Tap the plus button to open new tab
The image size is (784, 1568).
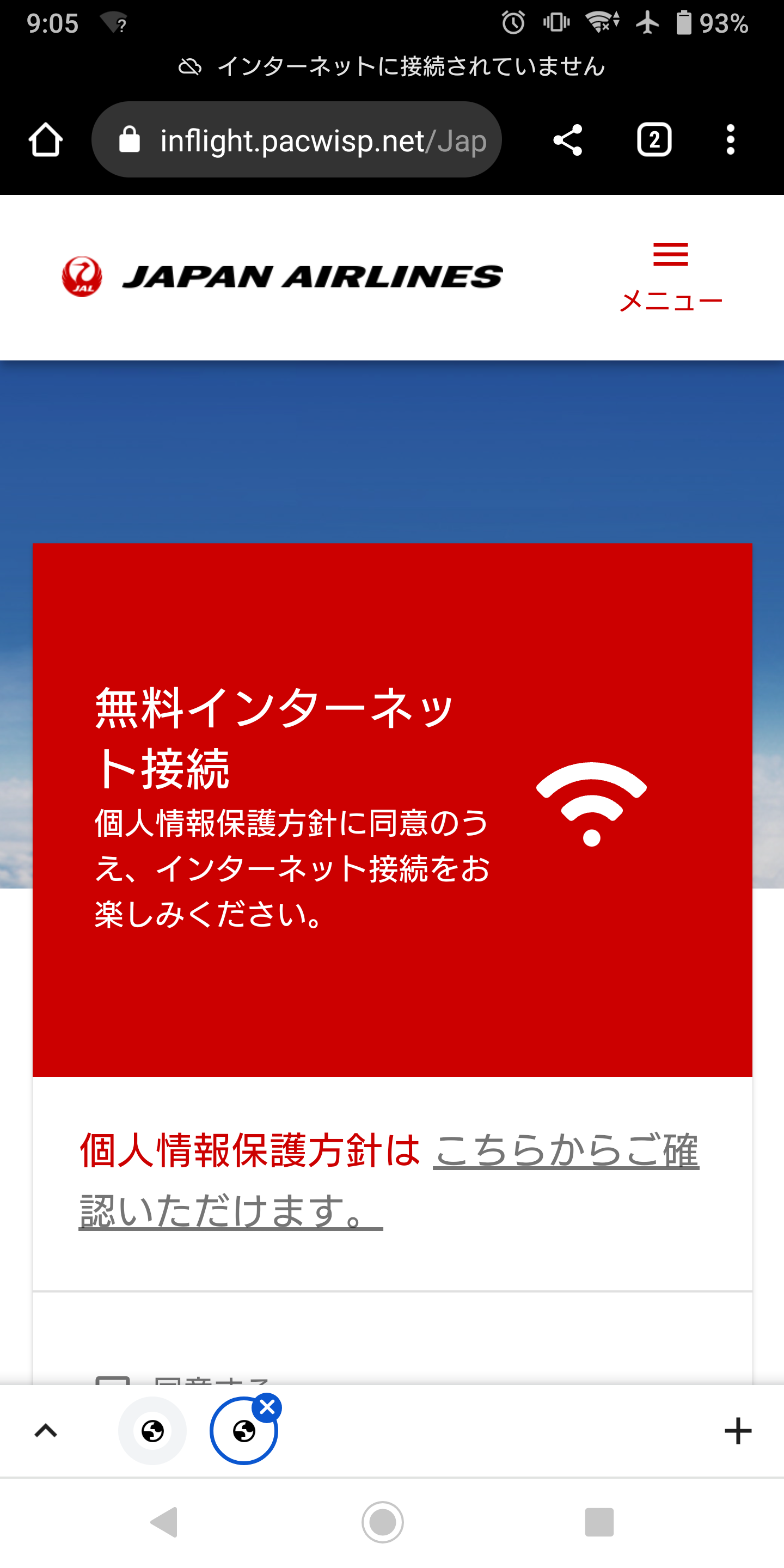[x=738, y=1432]
